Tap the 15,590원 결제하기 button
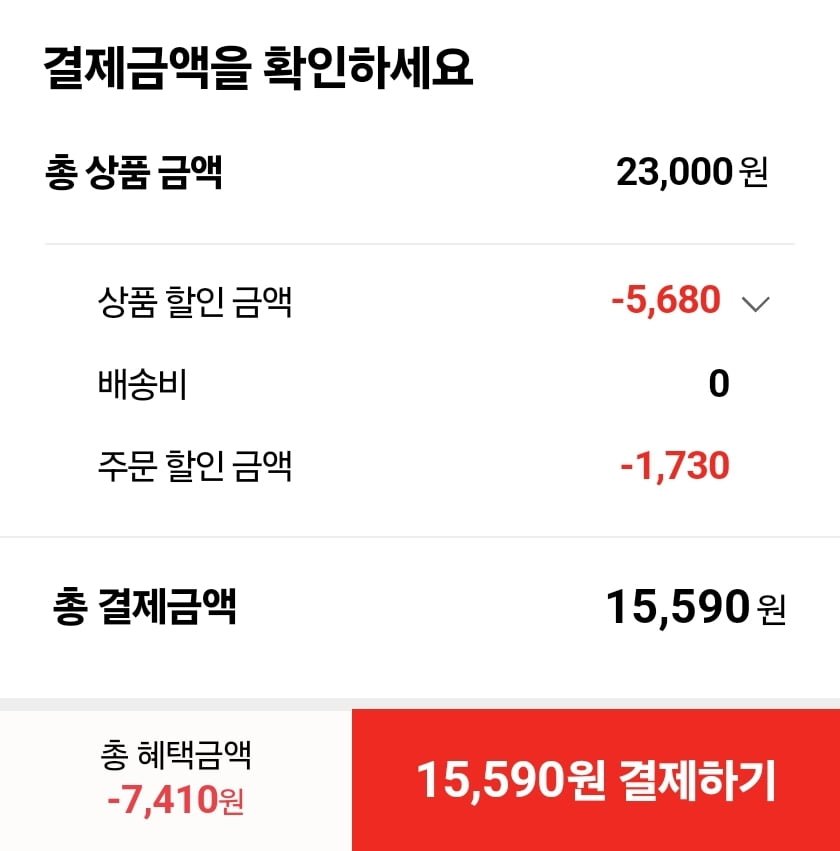 coord(596,780)
